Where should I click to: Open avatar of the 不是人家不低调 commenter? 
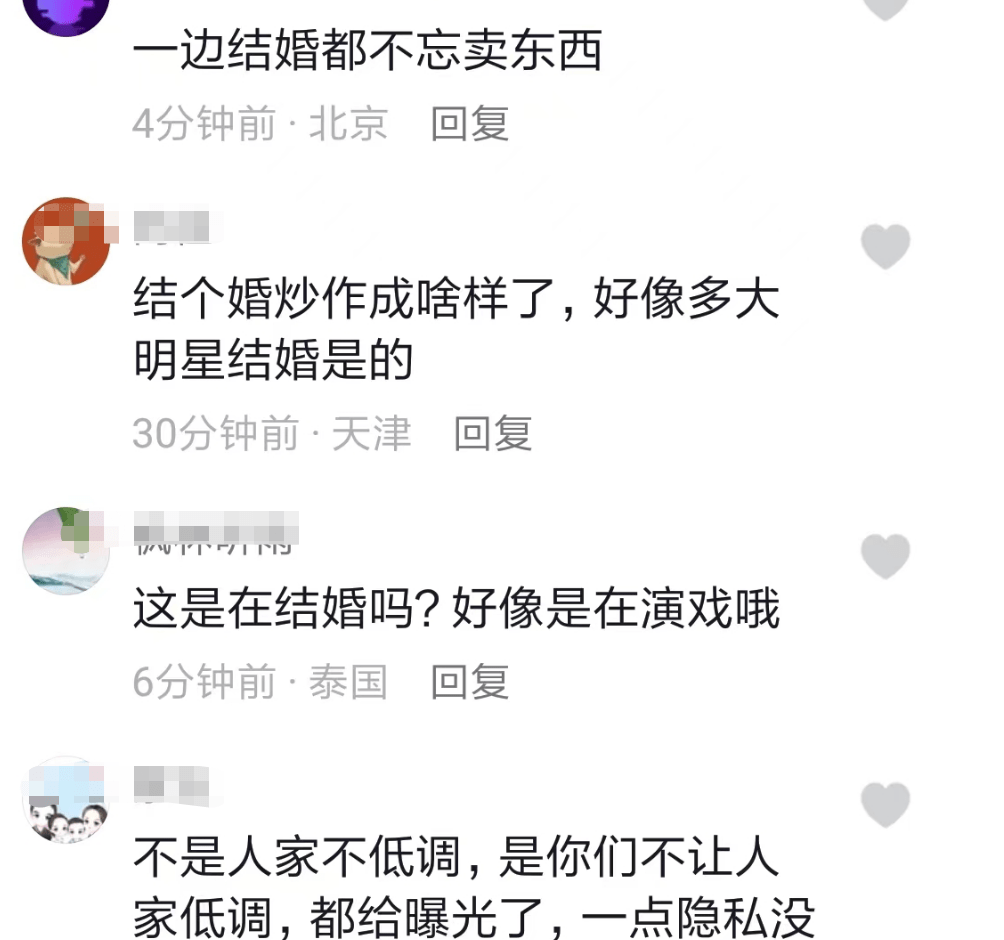pos(66,800)
